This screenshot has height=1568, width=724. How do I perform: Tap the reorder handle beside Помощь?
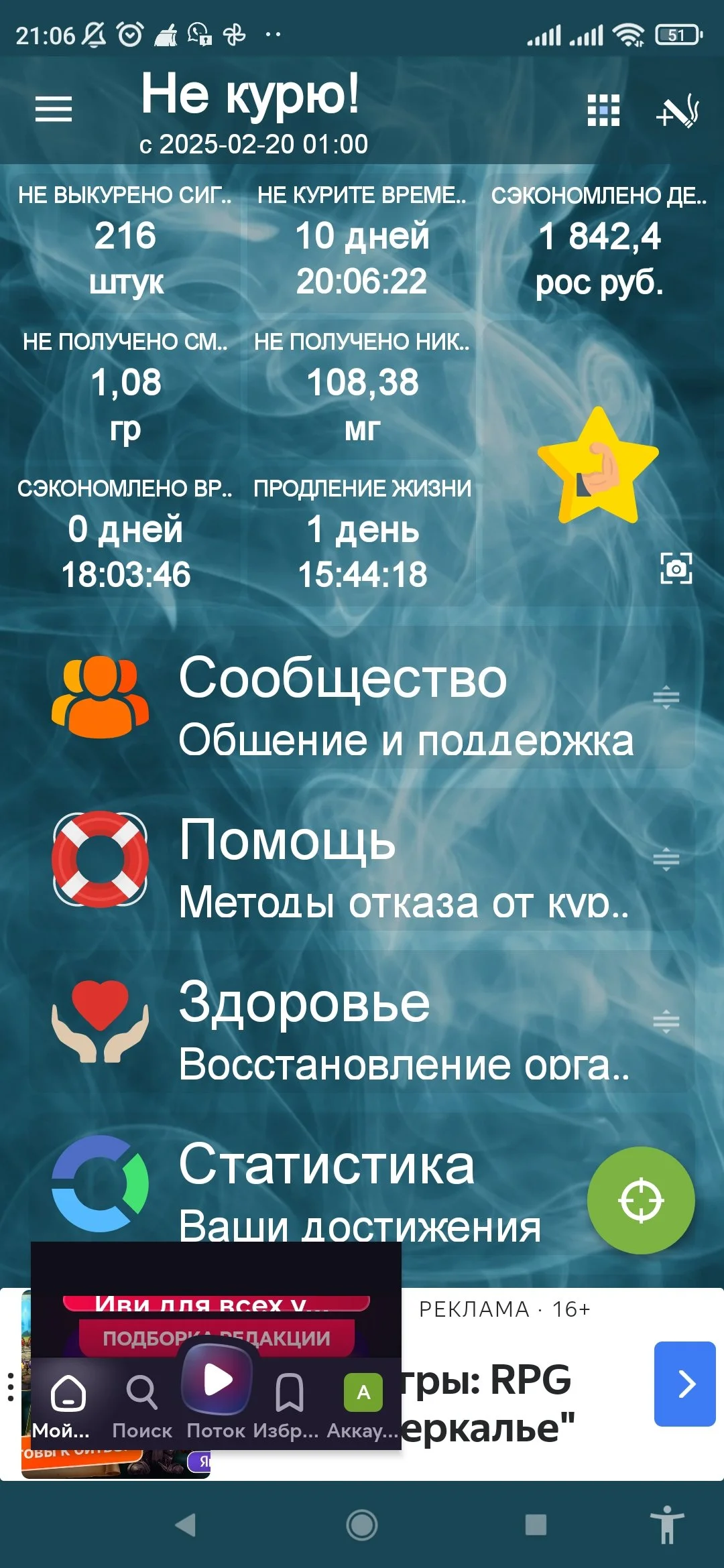point(666,859)
